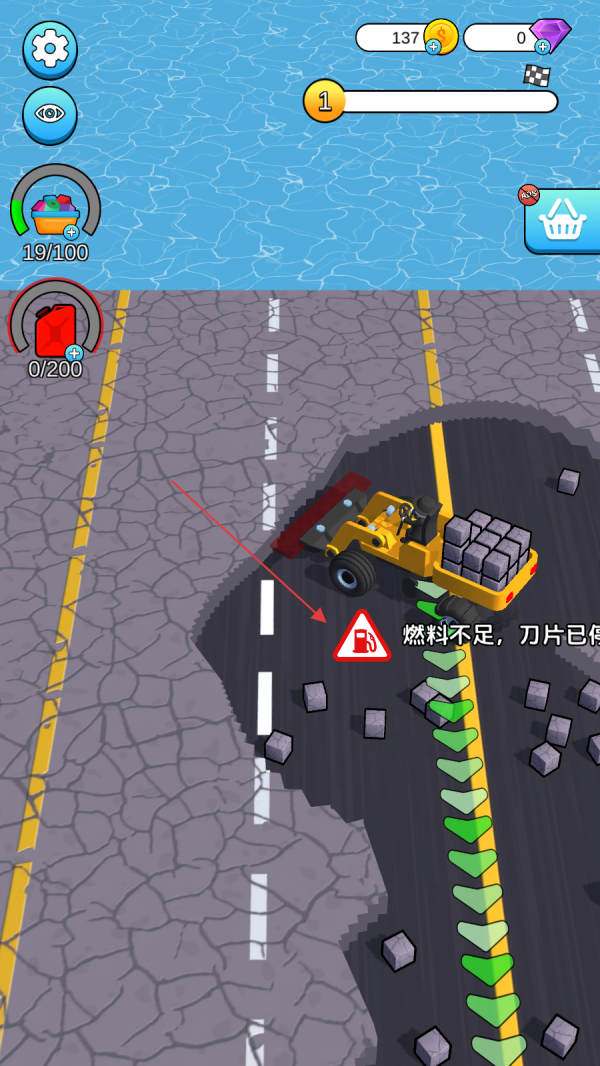Add purple gems with plus icon
The image size is (600, 1066).
(x=542, y=46)
